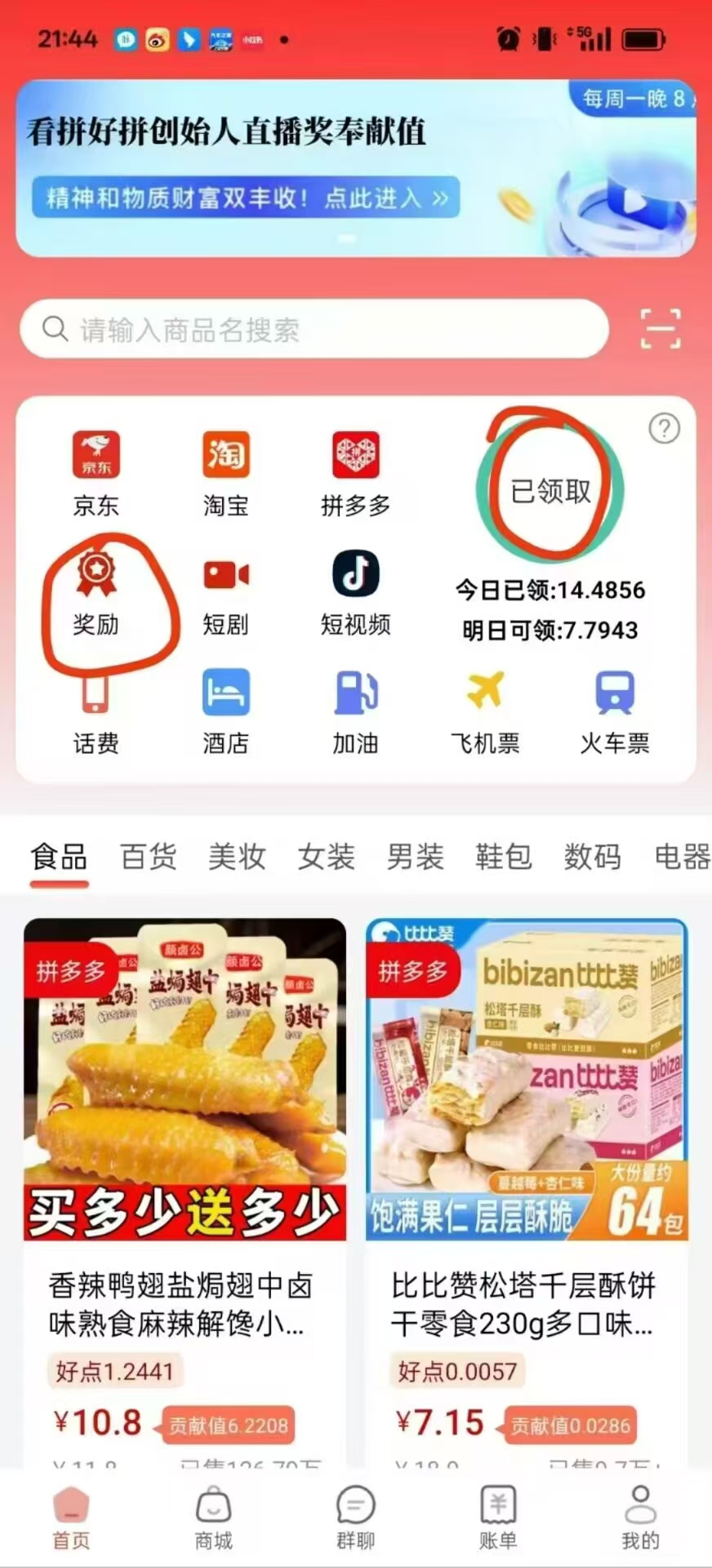
Task: Open the question mark help icon
Action: click(x=664, y=428)
